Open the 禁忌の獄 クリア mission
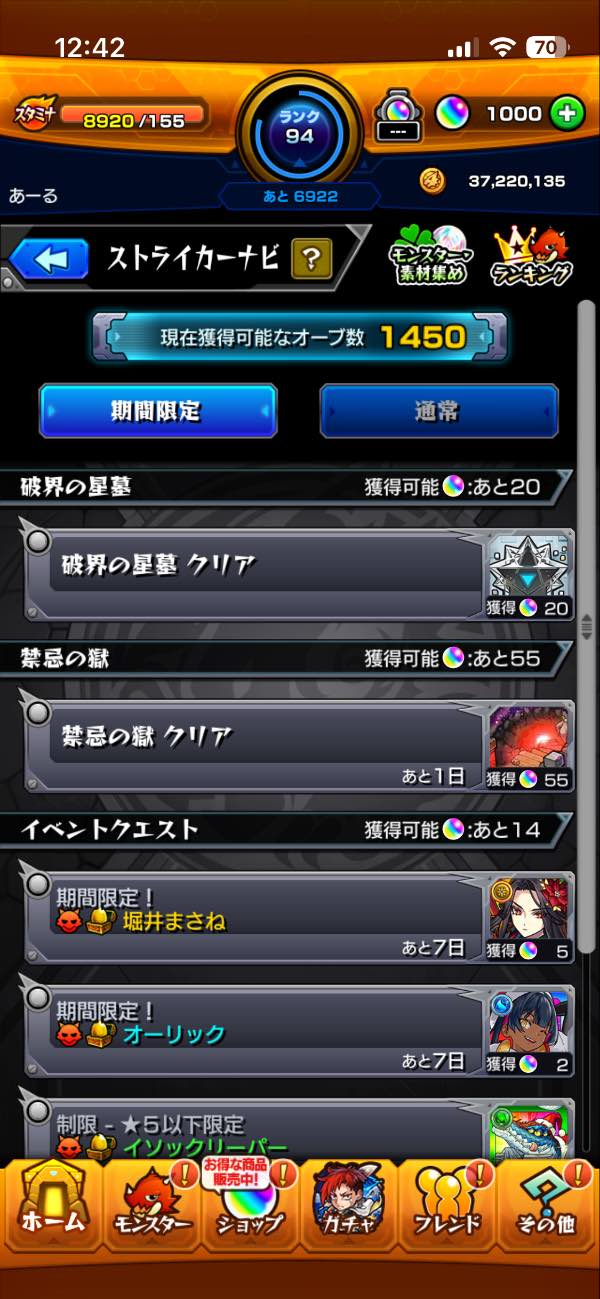Viewport: 600px width, 1299px height. 299,746
